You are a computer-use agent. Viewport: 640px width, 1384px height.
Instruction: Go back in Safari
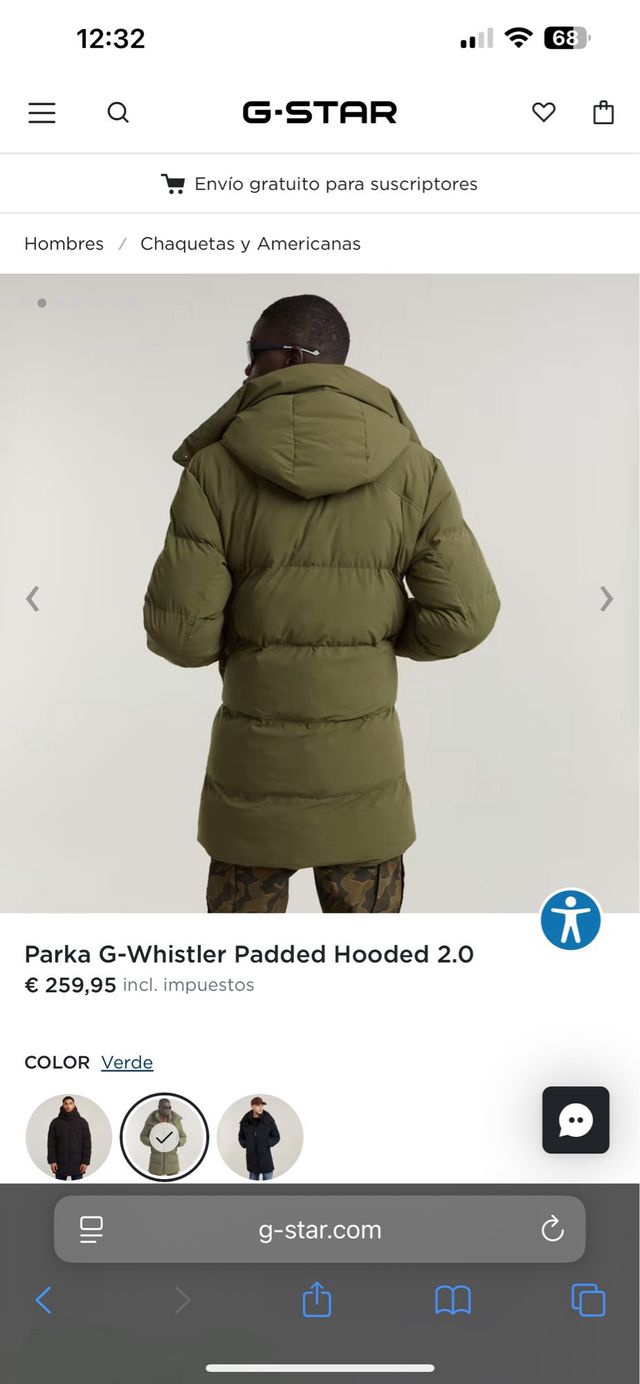44,1300
